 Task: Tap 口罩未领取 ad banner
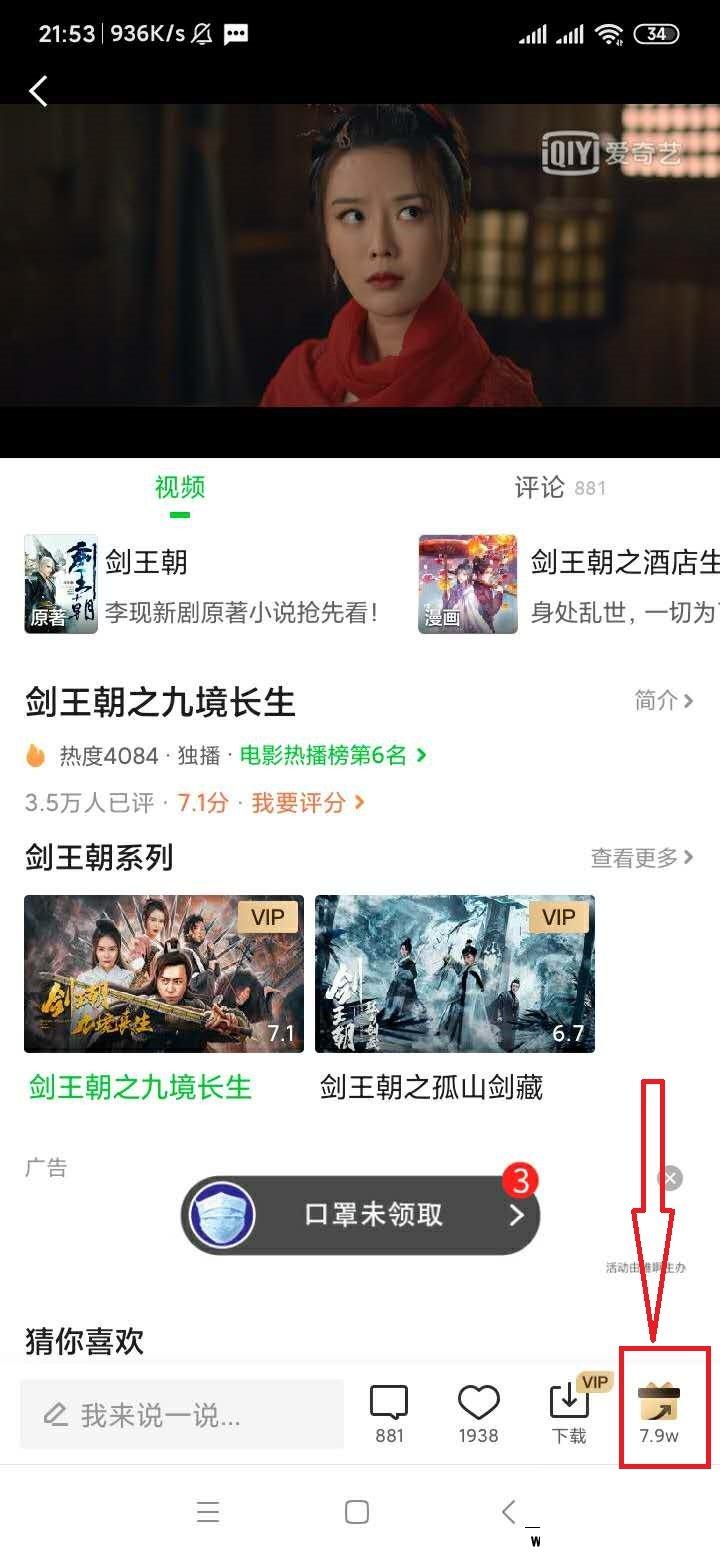360,1214
